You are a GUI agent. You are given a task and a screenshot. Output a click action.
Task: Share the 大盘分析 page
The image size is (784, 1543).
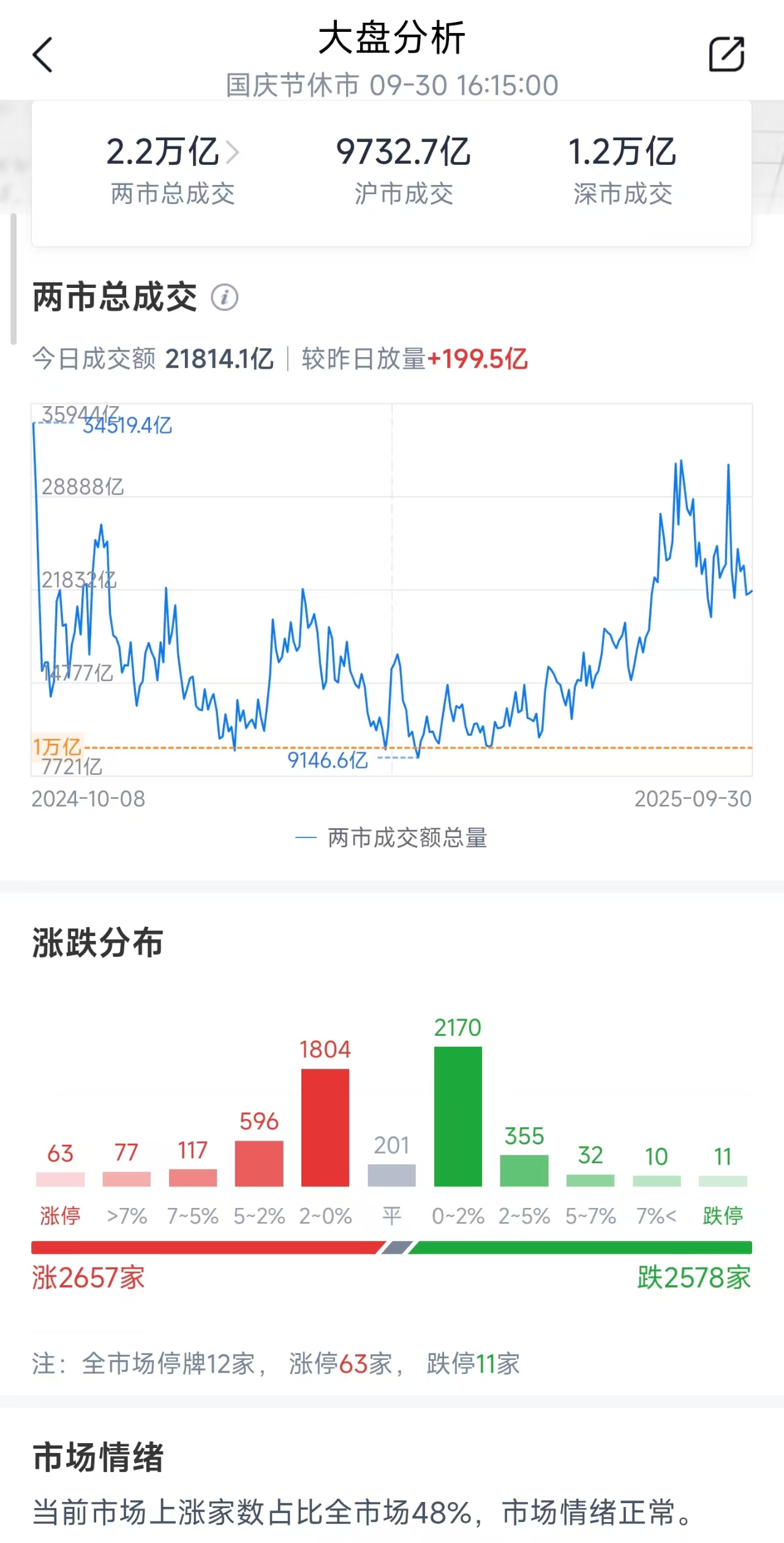726,55
